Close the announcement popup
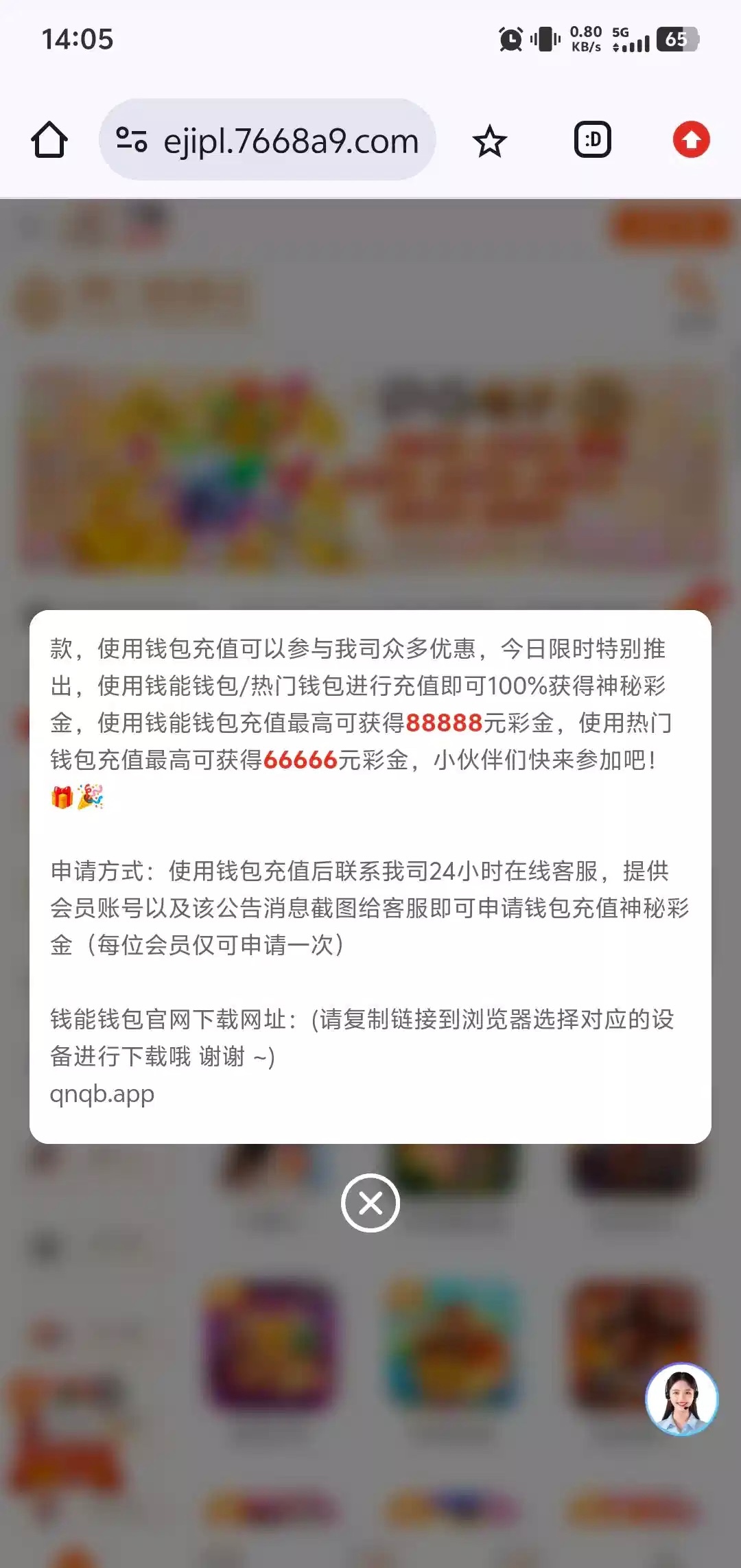Image resolution: width=741 pixels, height=1568 pixels. [370, 1203]
